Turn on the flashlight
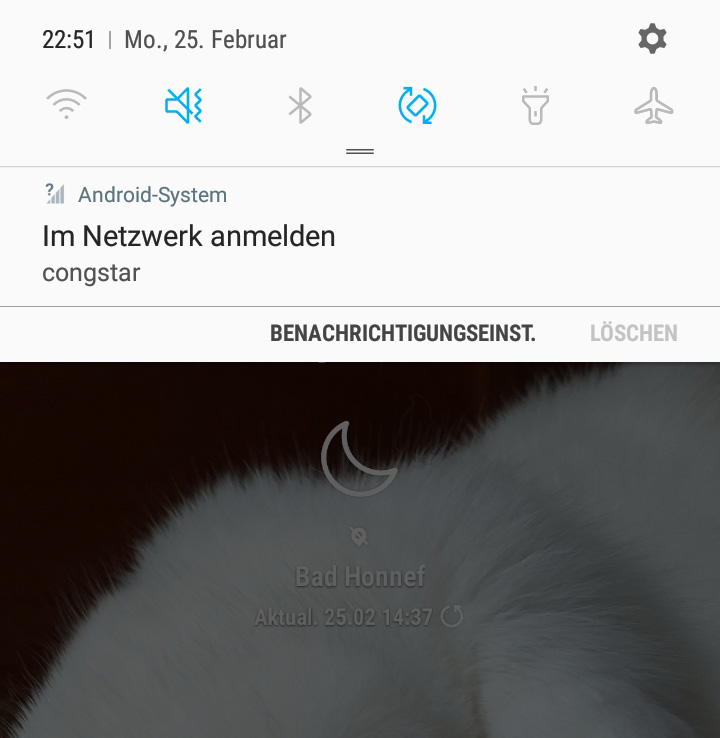This screenshot has width=720, height=738. (x=536, y=105)
